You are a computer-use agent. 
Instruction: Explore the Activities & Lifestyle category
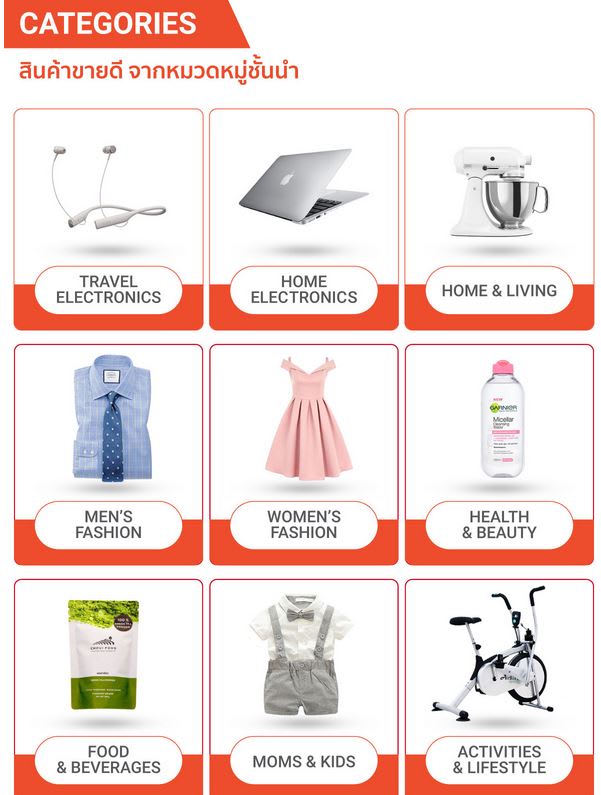[x=499, y=760]
